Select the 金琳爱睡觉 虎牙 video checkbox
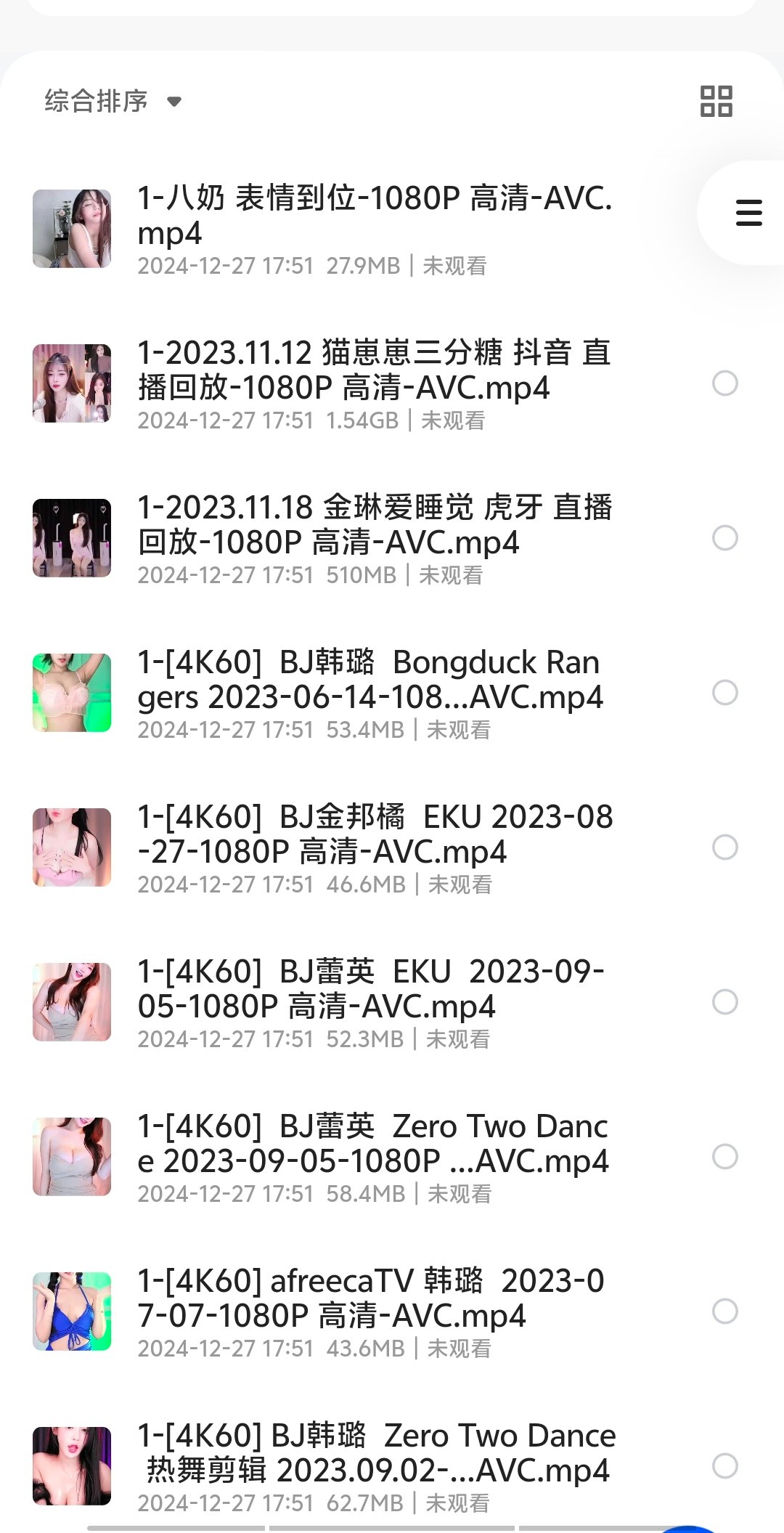 724,538
